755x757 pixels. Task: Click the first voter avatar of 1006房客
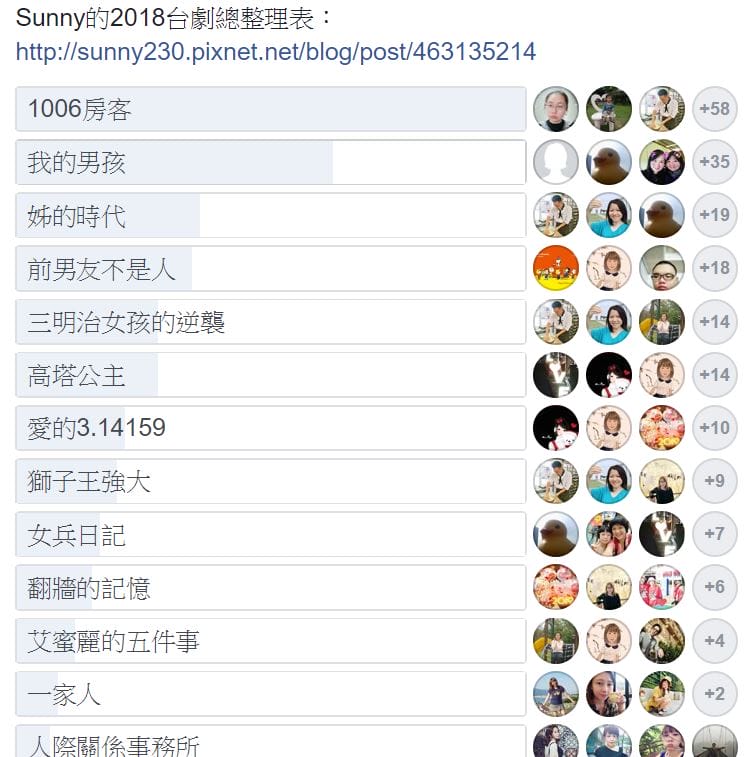coord(557,109)
